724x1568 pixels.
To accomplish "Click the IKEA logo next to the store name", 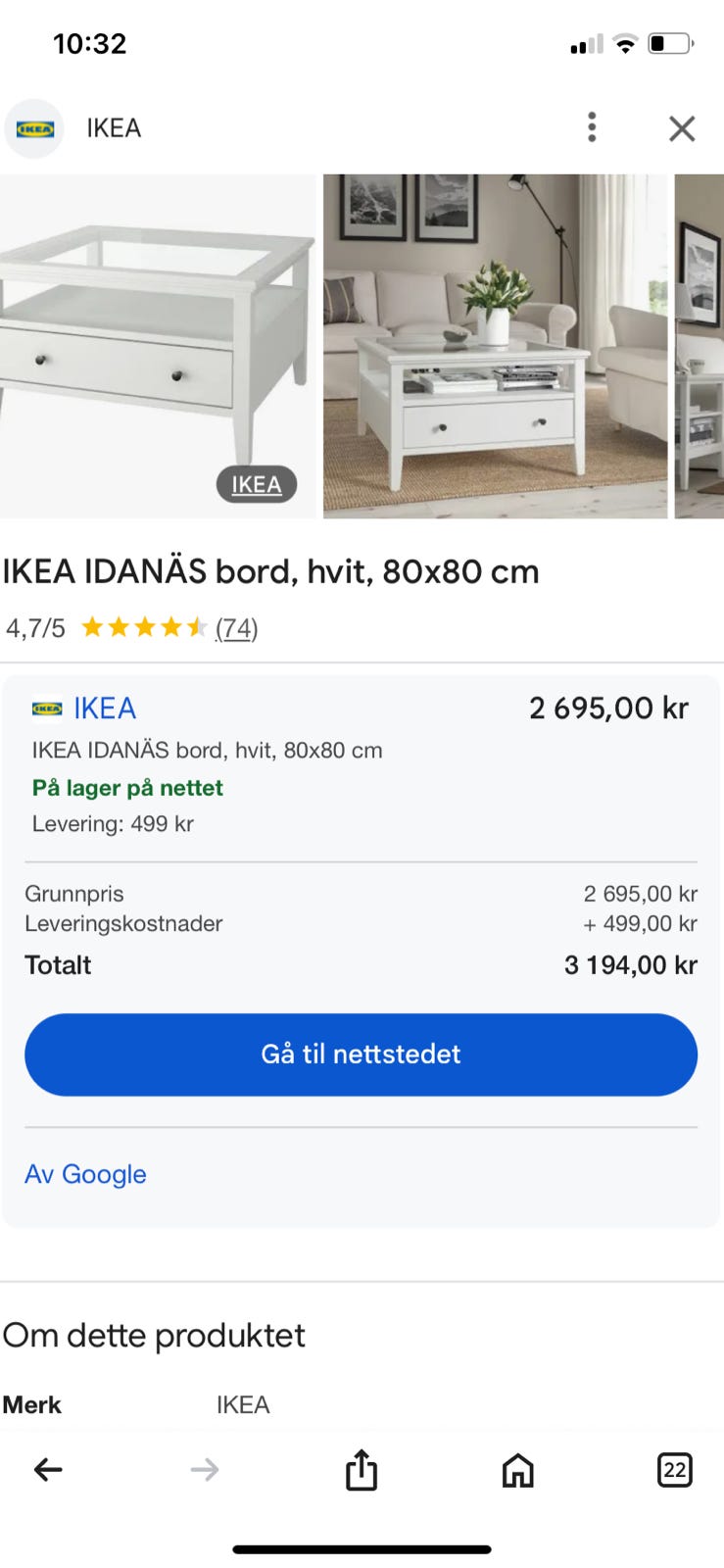I will 33,127.
